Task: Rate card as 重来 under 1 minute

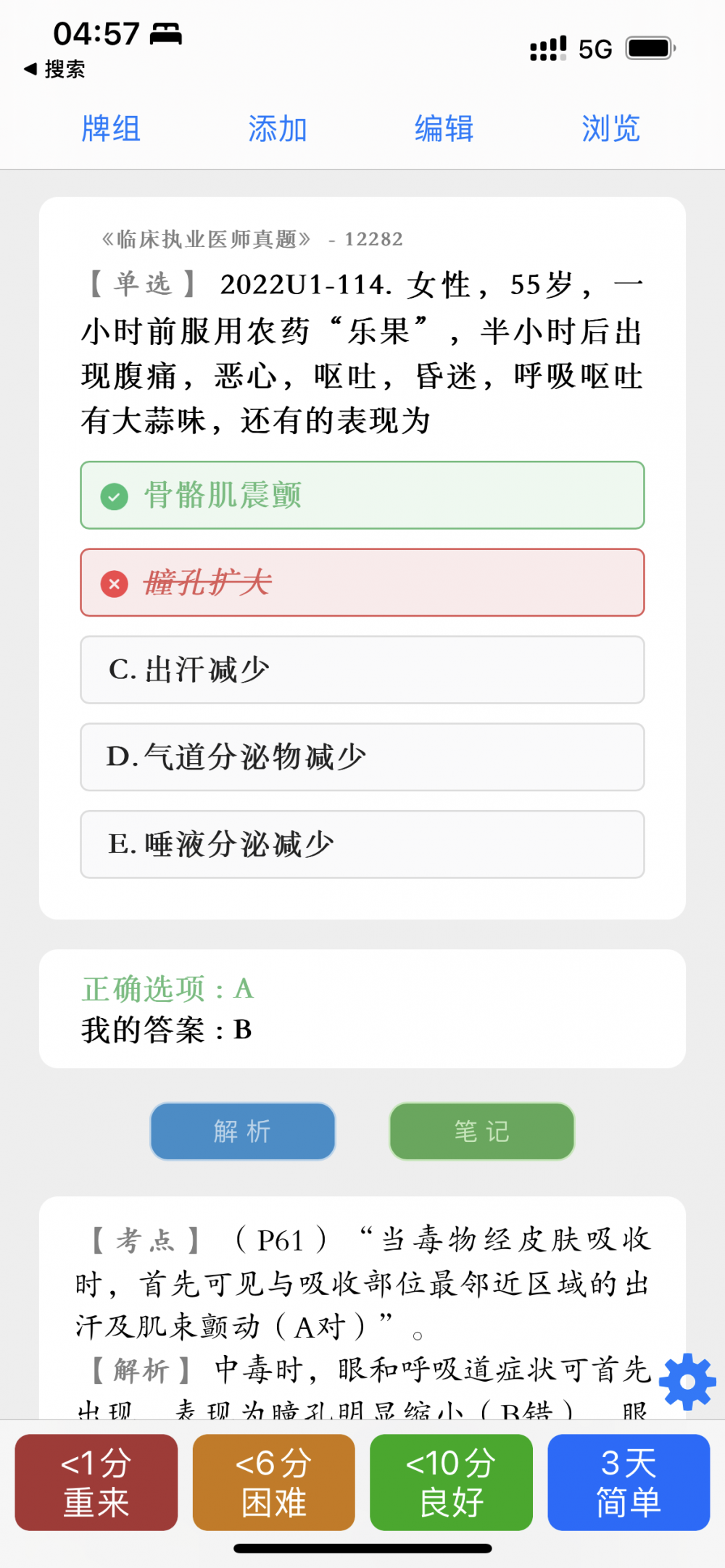Action: pyautogui.click(x=96, y=1482)
